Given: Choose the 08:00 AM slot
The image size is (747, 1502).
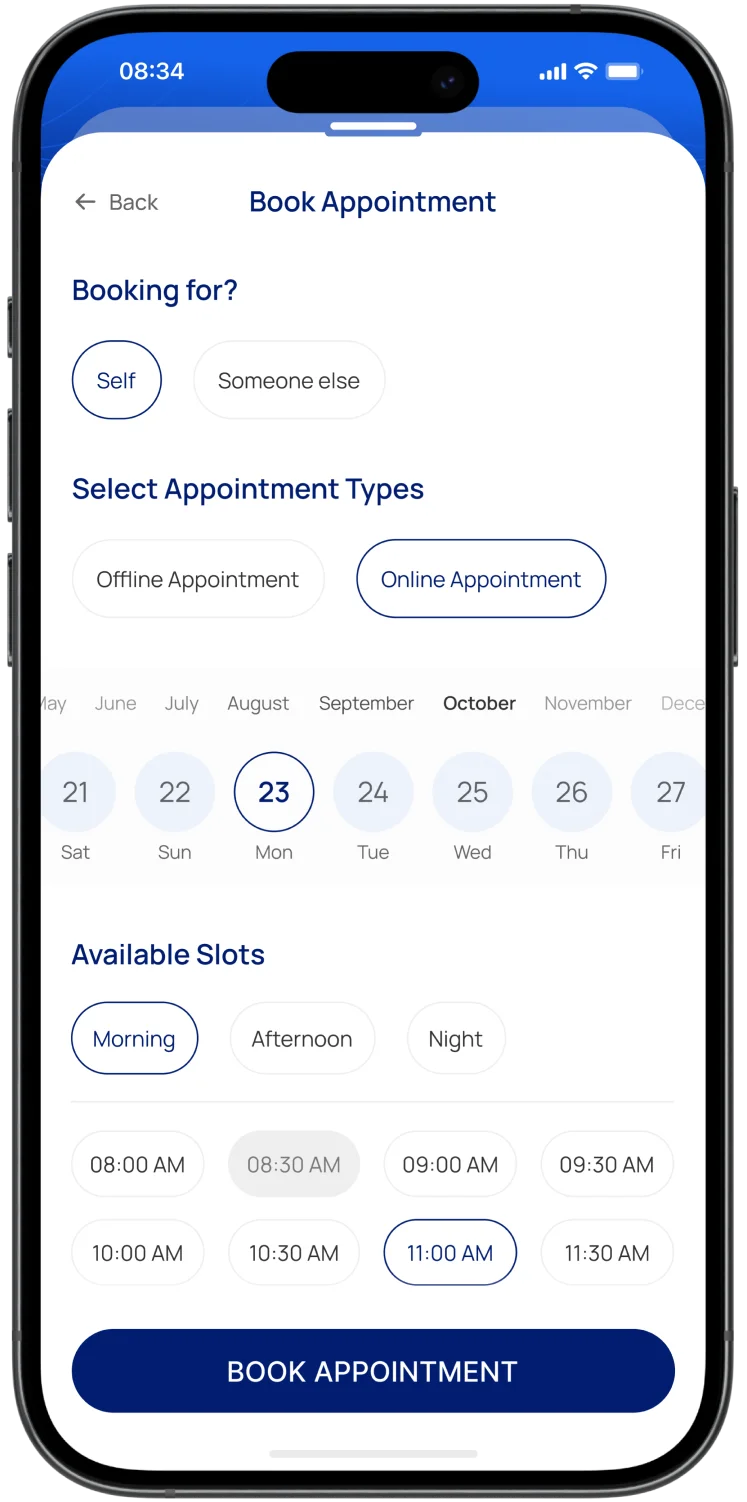Looking at the screenshot, I should [x=137, y=1164].
